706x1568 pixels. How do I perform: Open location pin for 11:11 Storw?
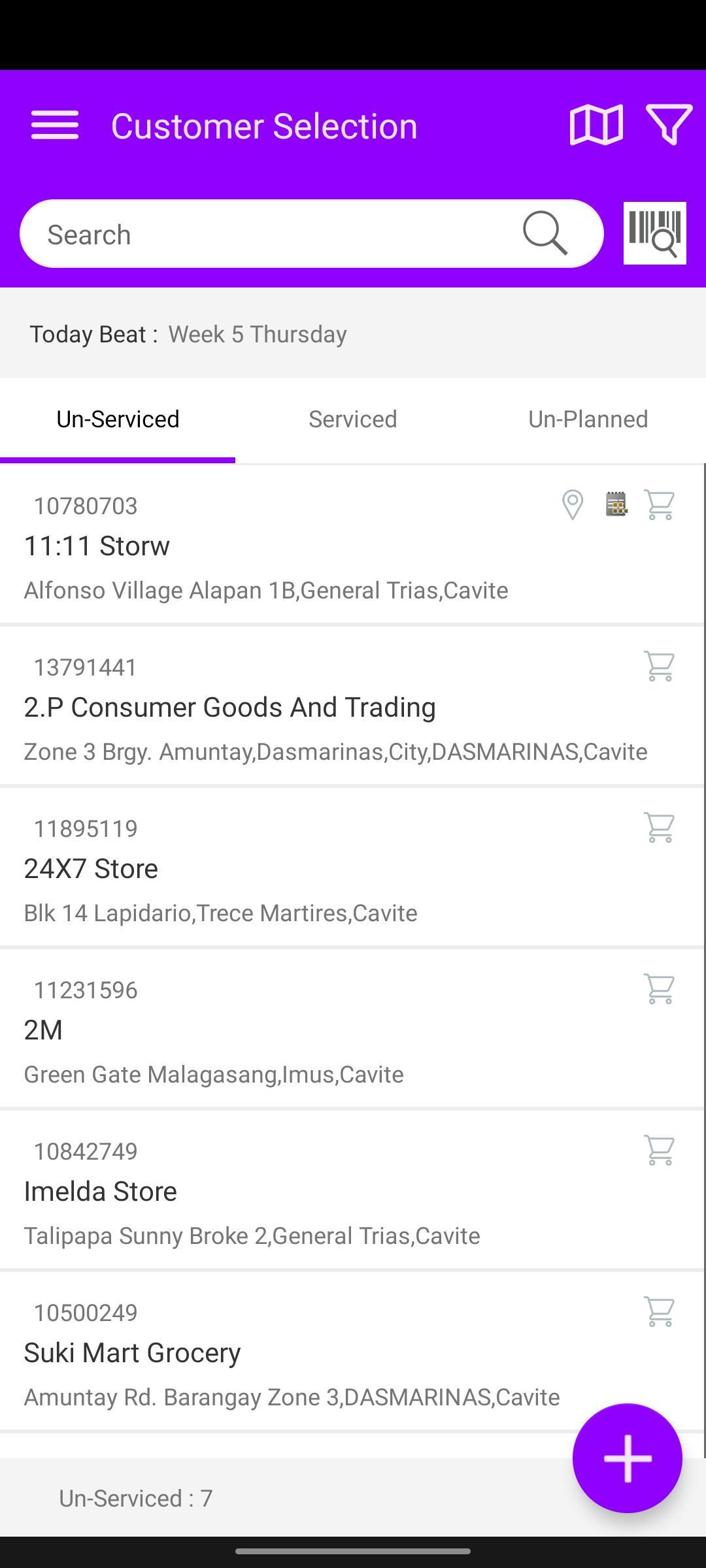[x=573, y=504]
